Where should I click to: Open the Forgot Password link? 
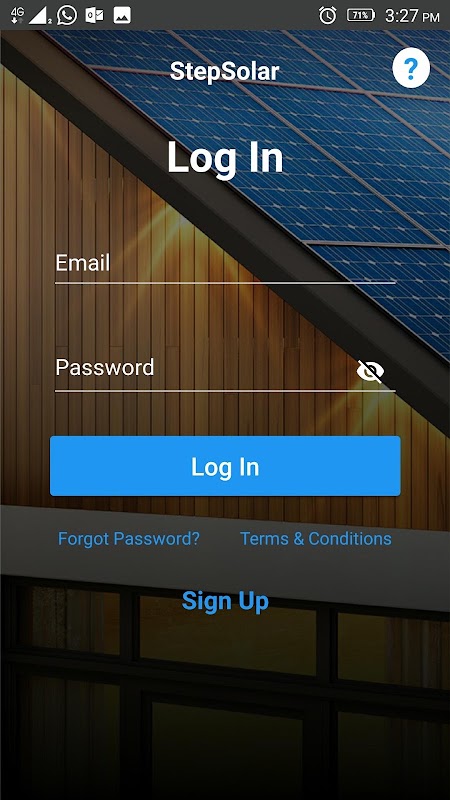[129, 538]
